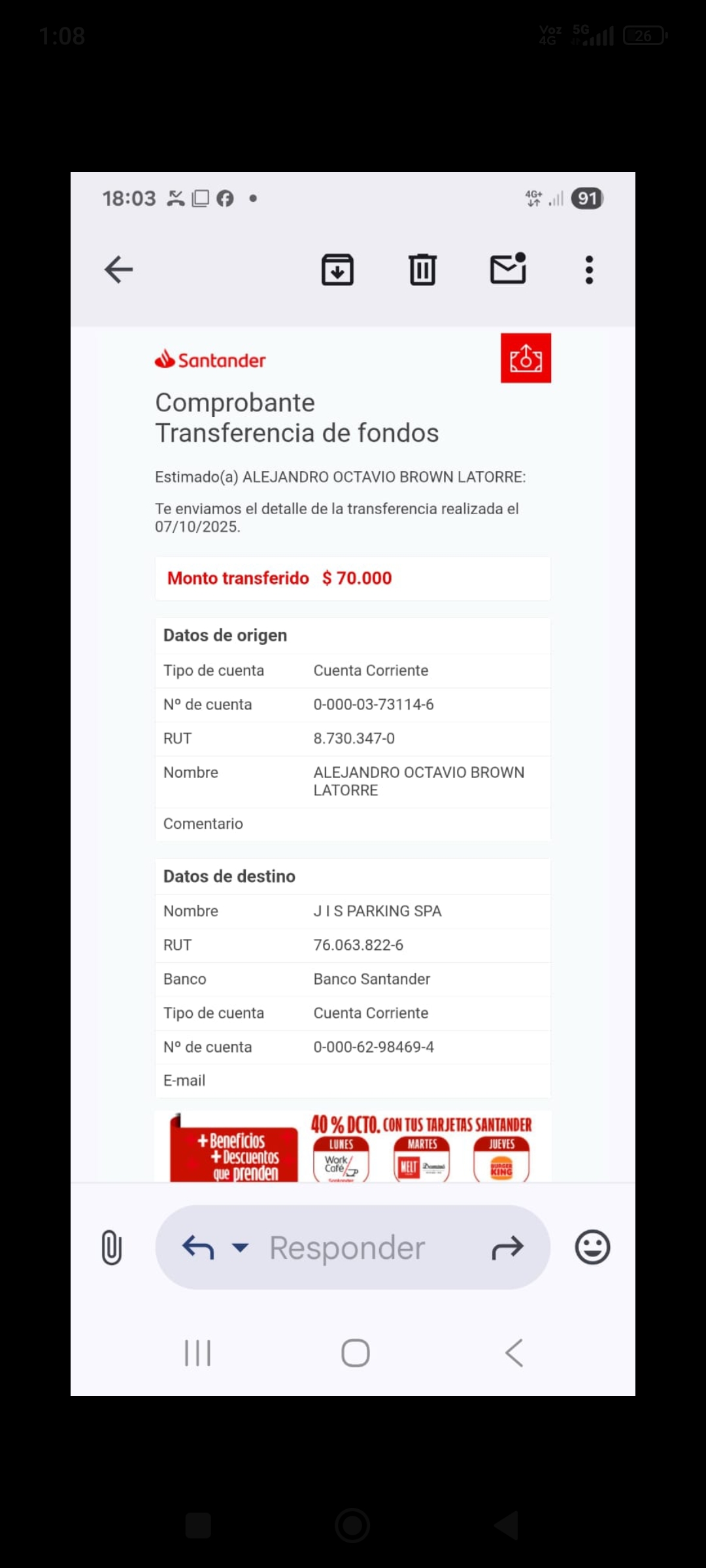Go back with the system back triangle
The width and height of the screenshot is (706, 1568).
pyautogui.click(x=507, y=1526)
